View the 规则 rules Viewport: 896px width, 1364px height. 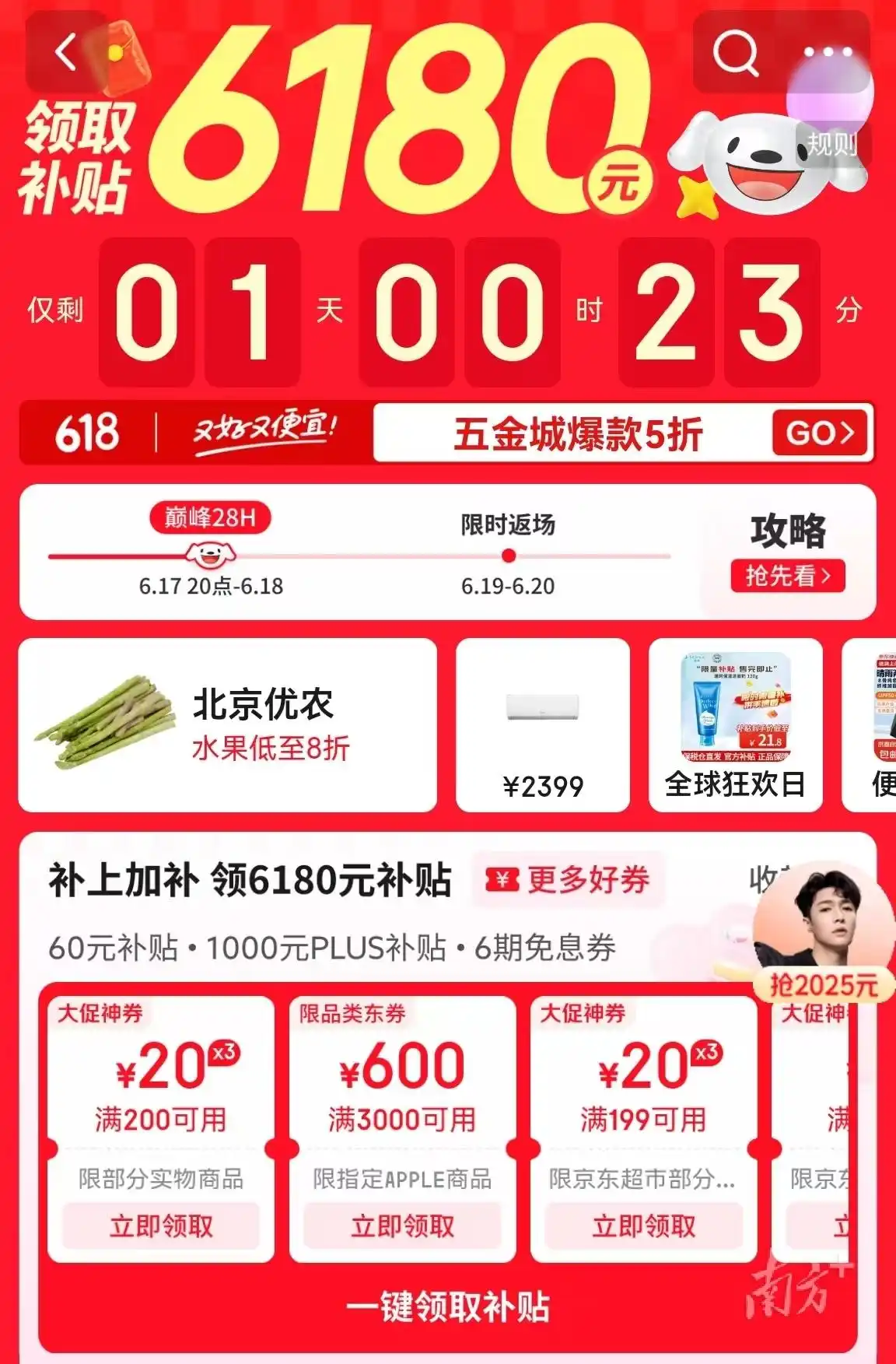click(x=831, y=144)
